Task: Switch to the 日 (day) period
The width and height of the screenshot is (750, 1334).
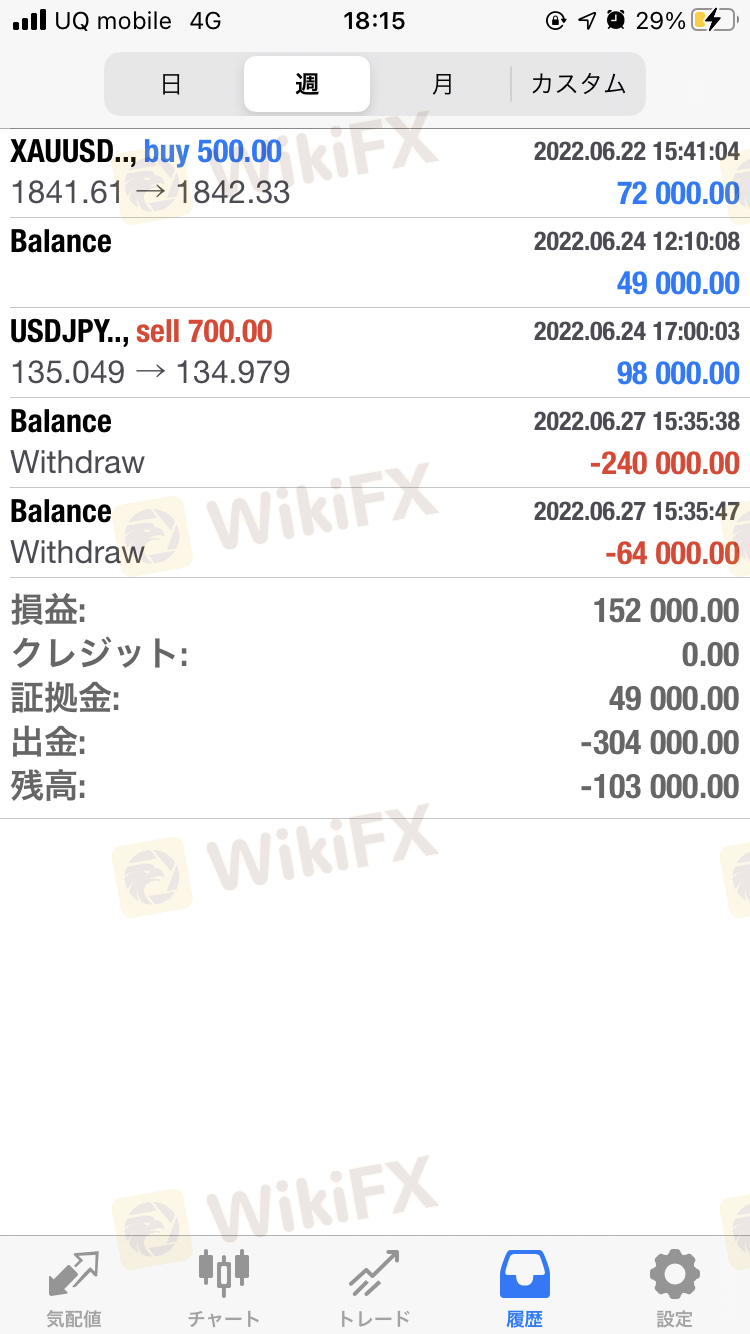Action: pyautogui.click(x=172, y=84)
